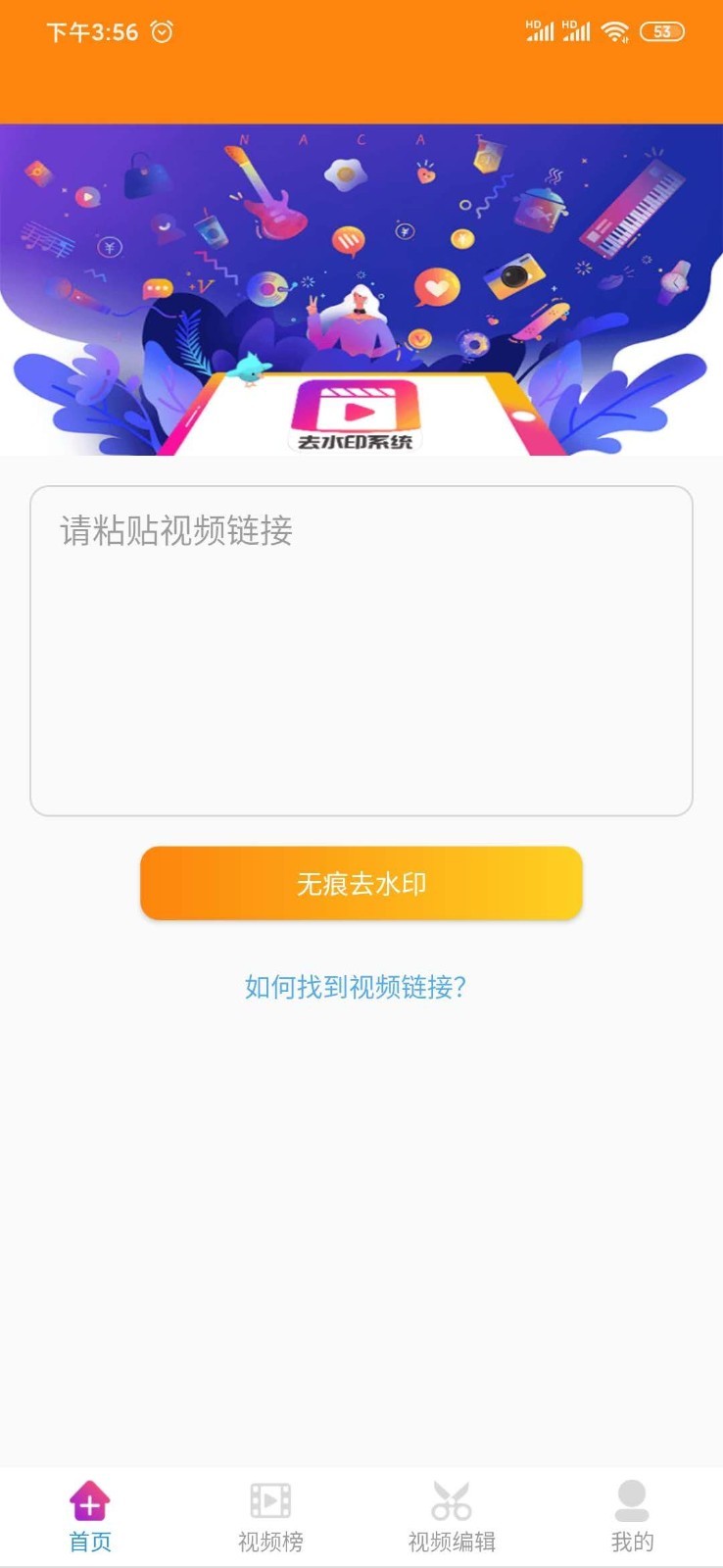Viewport: 723px width, 1568px height.
Task: Open the 视频编辑 tab
Action: [452, 1517]
